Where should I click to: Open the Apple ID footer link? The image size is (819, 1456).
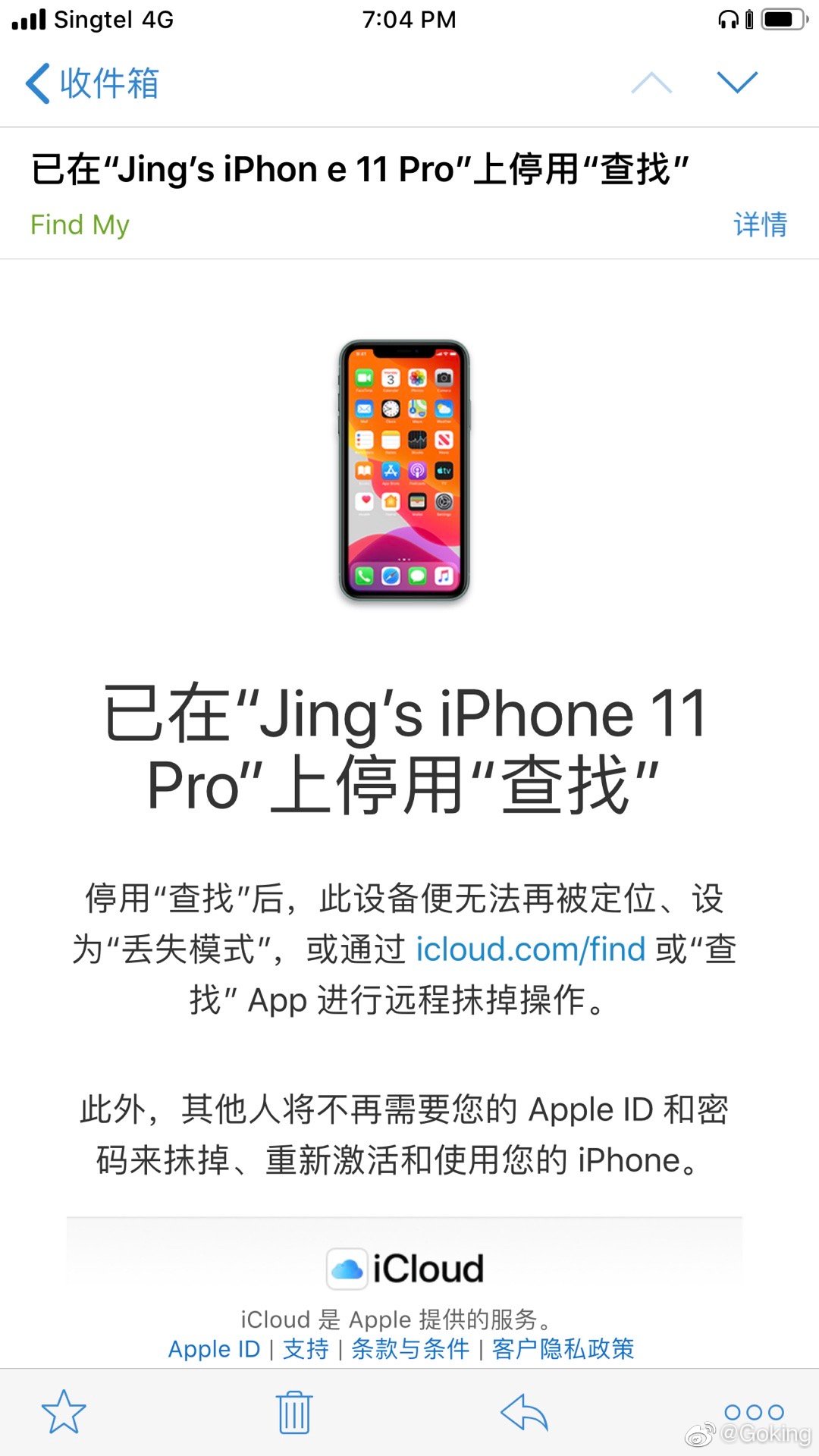(214, 1349)
